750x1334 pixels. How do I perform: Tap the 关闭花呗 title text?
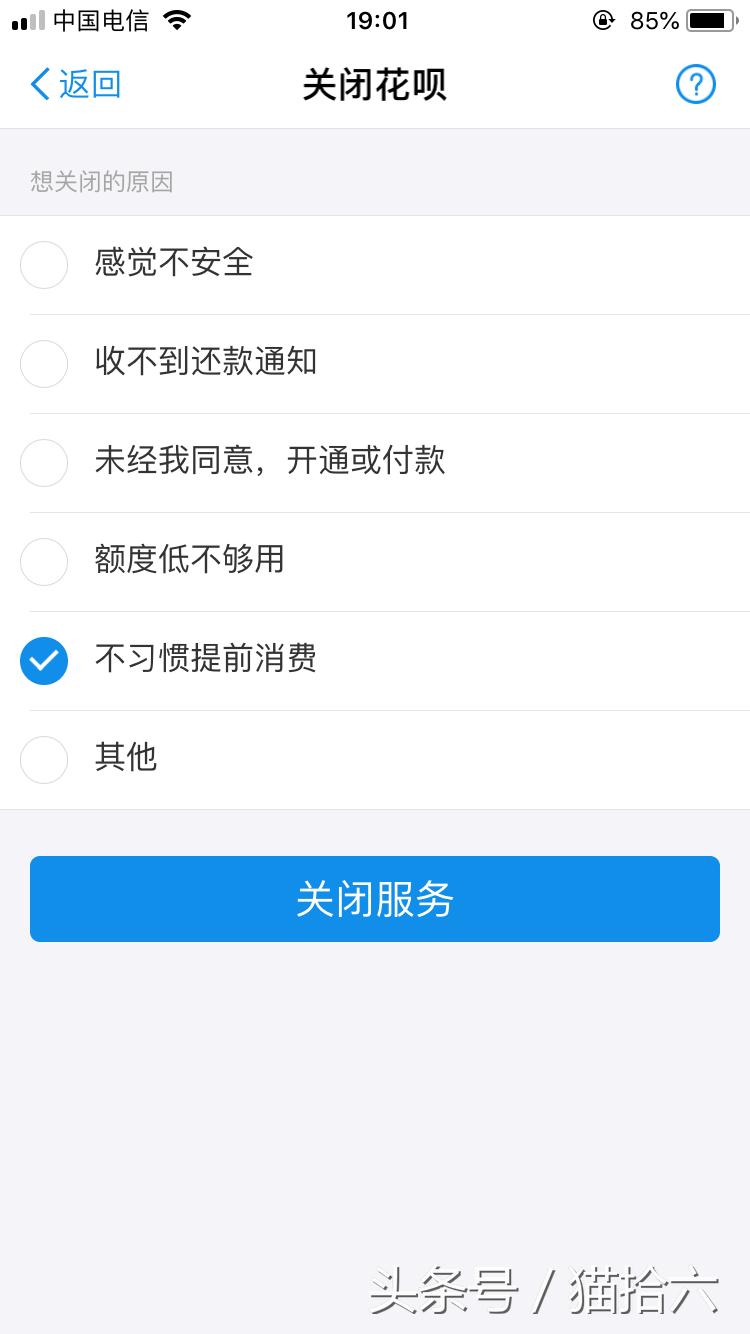375,86
